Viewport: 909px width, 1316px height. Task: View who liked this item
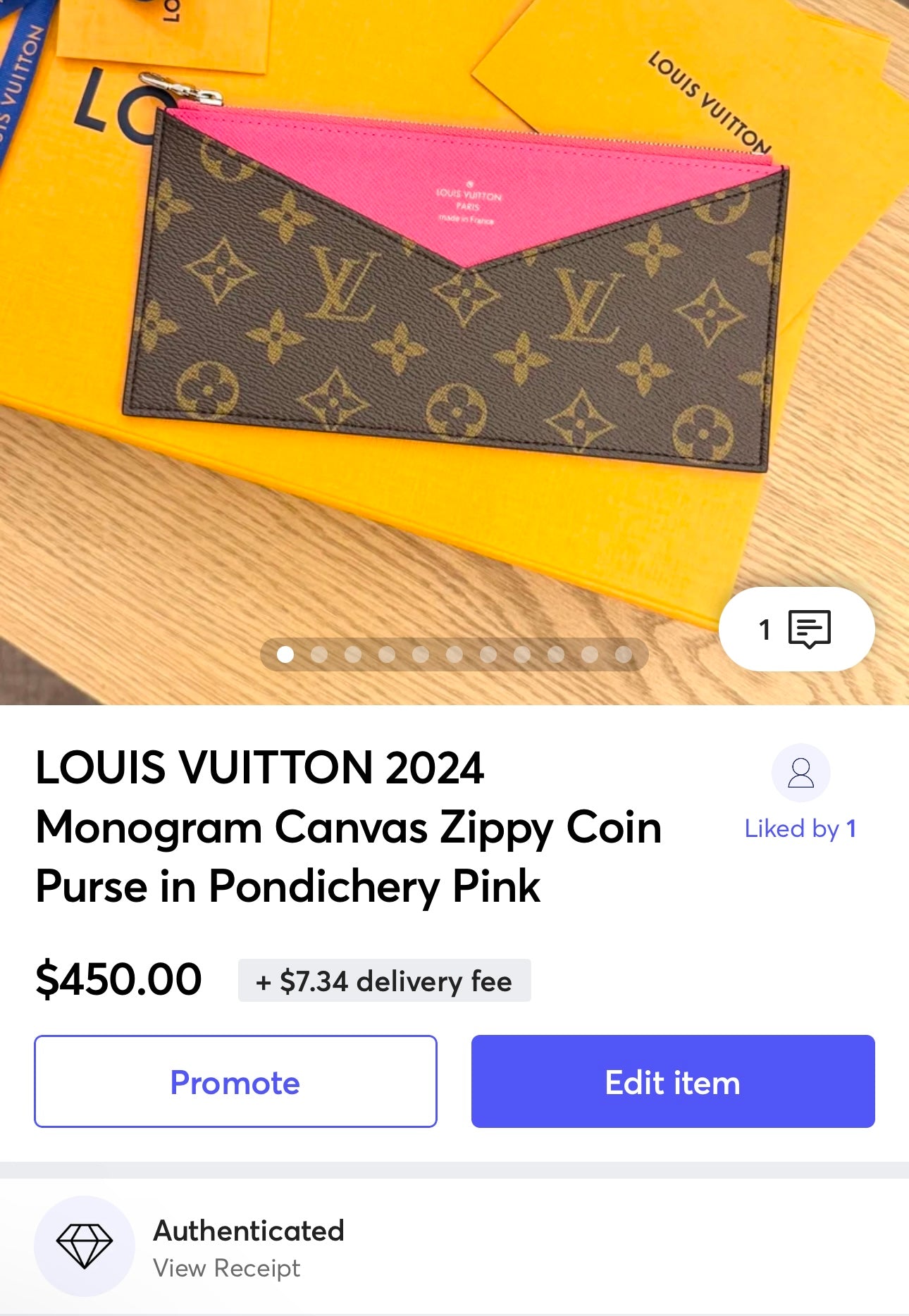tap(800, 828)
